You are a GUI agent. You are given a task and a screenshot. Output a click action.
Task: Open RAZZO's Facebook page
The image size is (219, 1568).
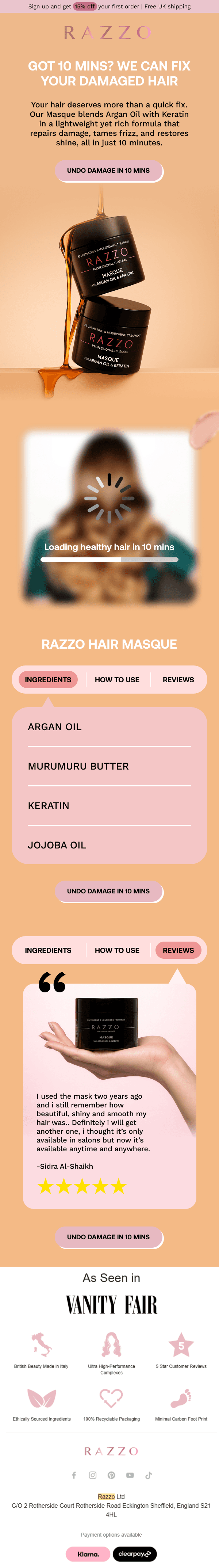tap(74, 1475)
